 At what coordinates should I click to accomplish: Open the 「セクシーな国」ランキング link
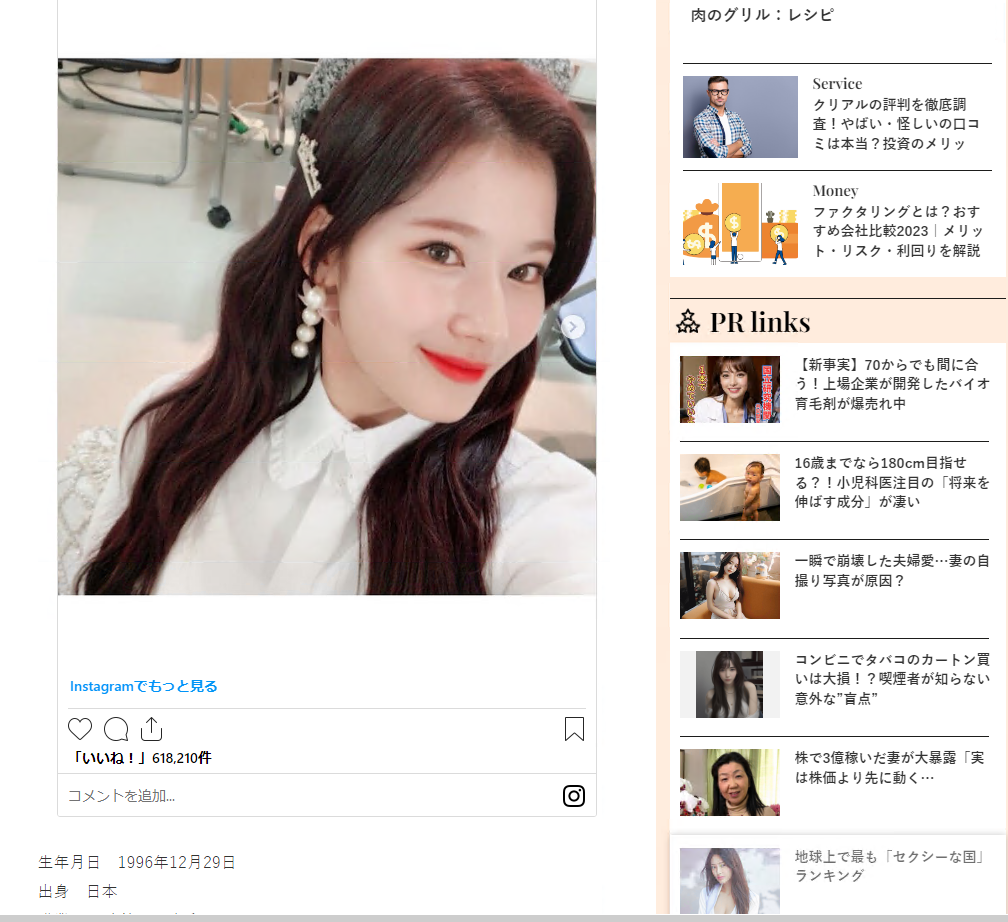(890, 866)
